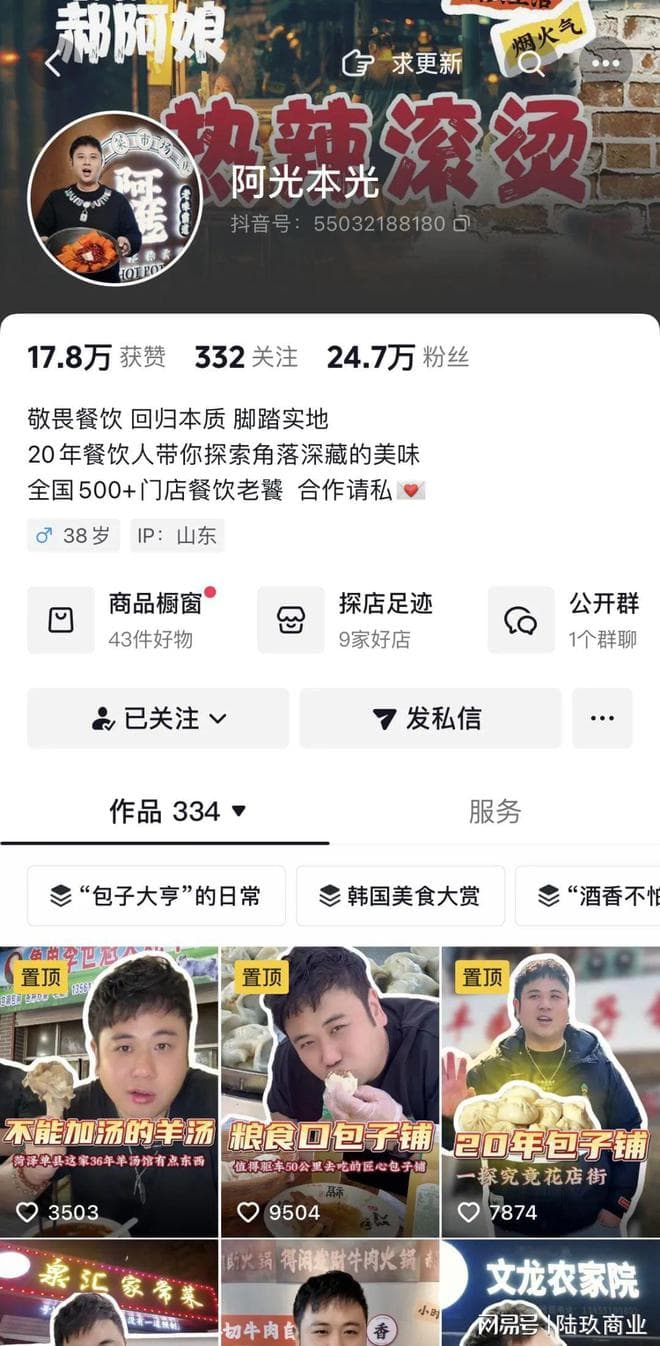Open more options next to 发私信
Viewport: 660px width, 1346px height.
tap(602, 718)
